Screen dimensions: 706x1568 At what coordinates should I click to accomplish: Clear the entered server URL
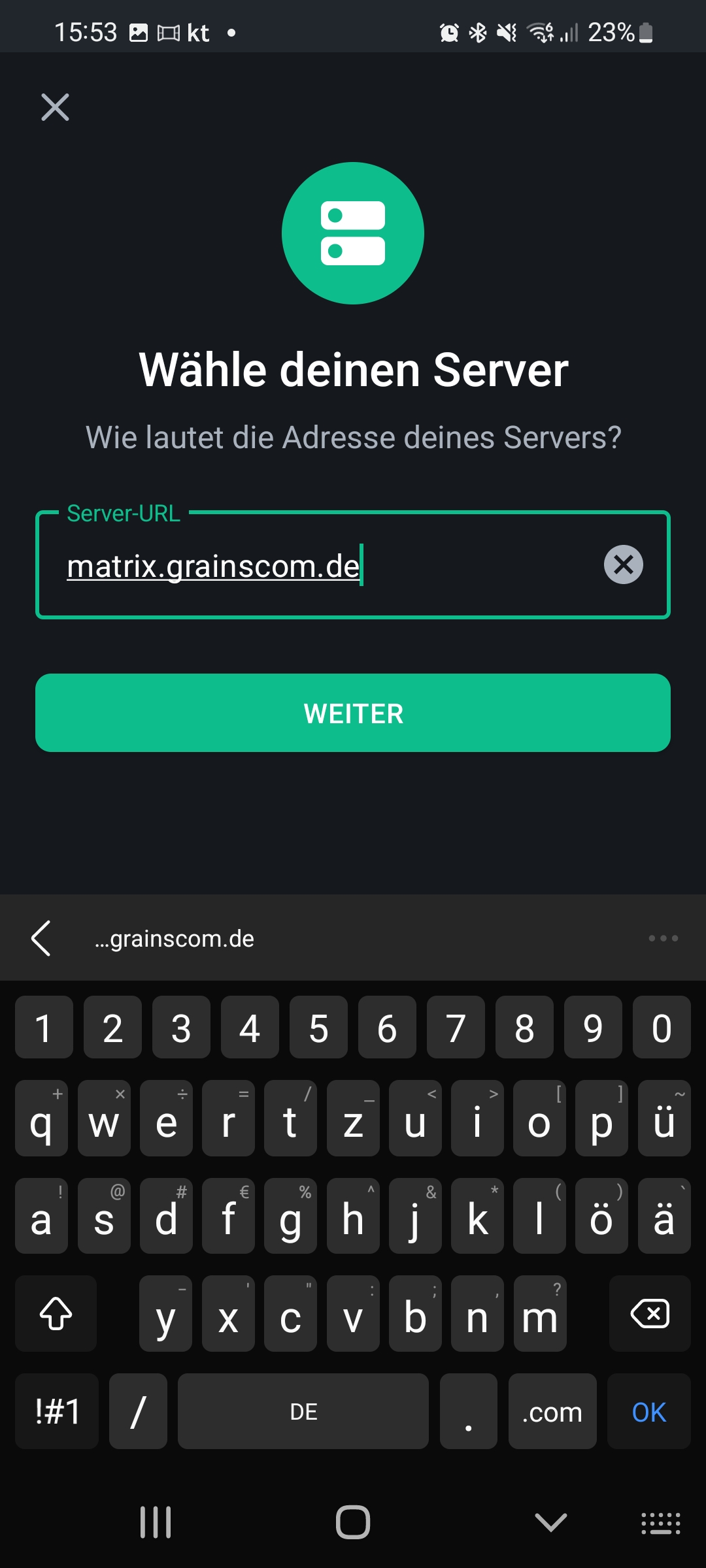(623, 564)
